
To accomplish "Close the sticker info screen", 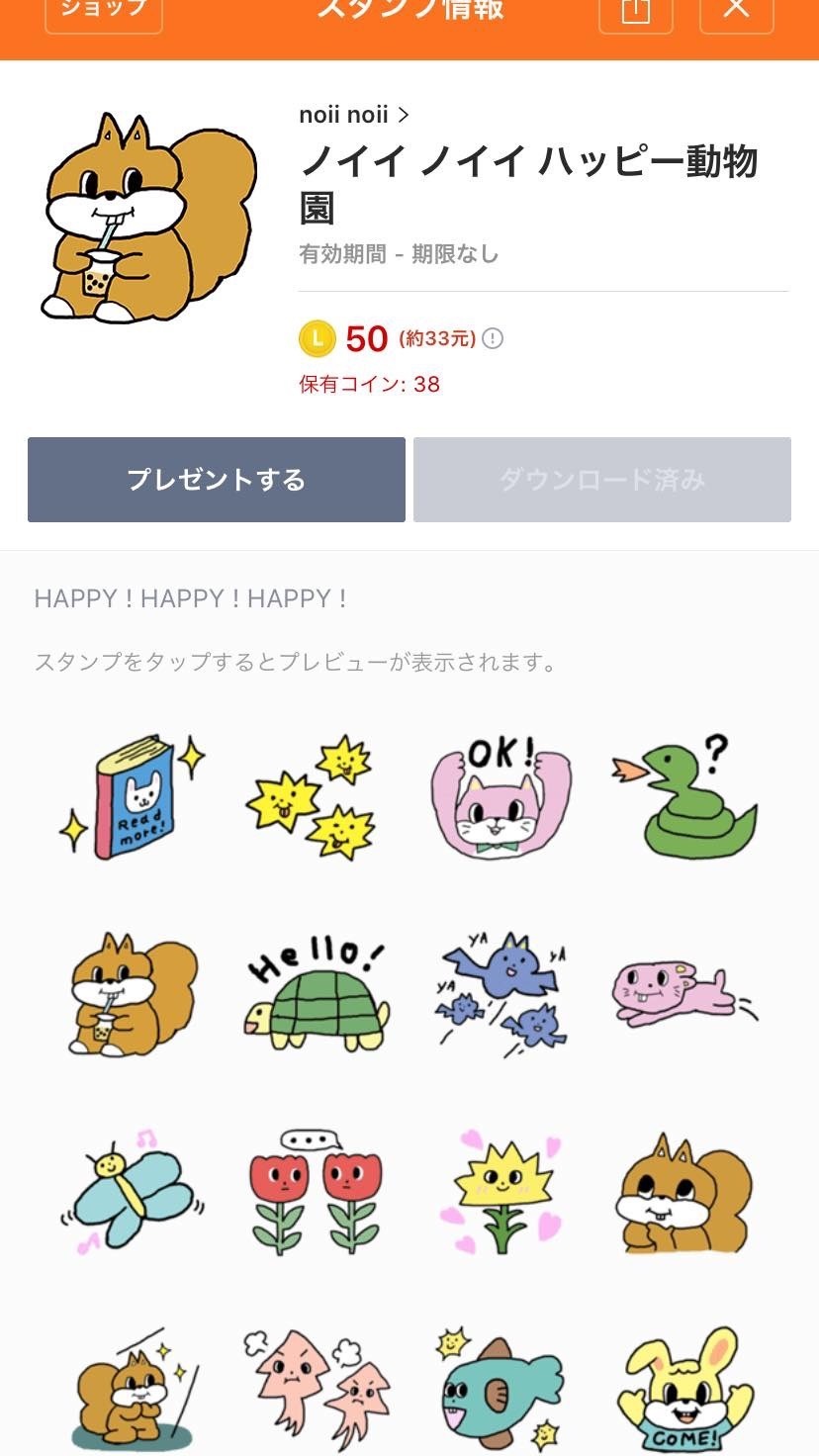I will pos(736,10).
